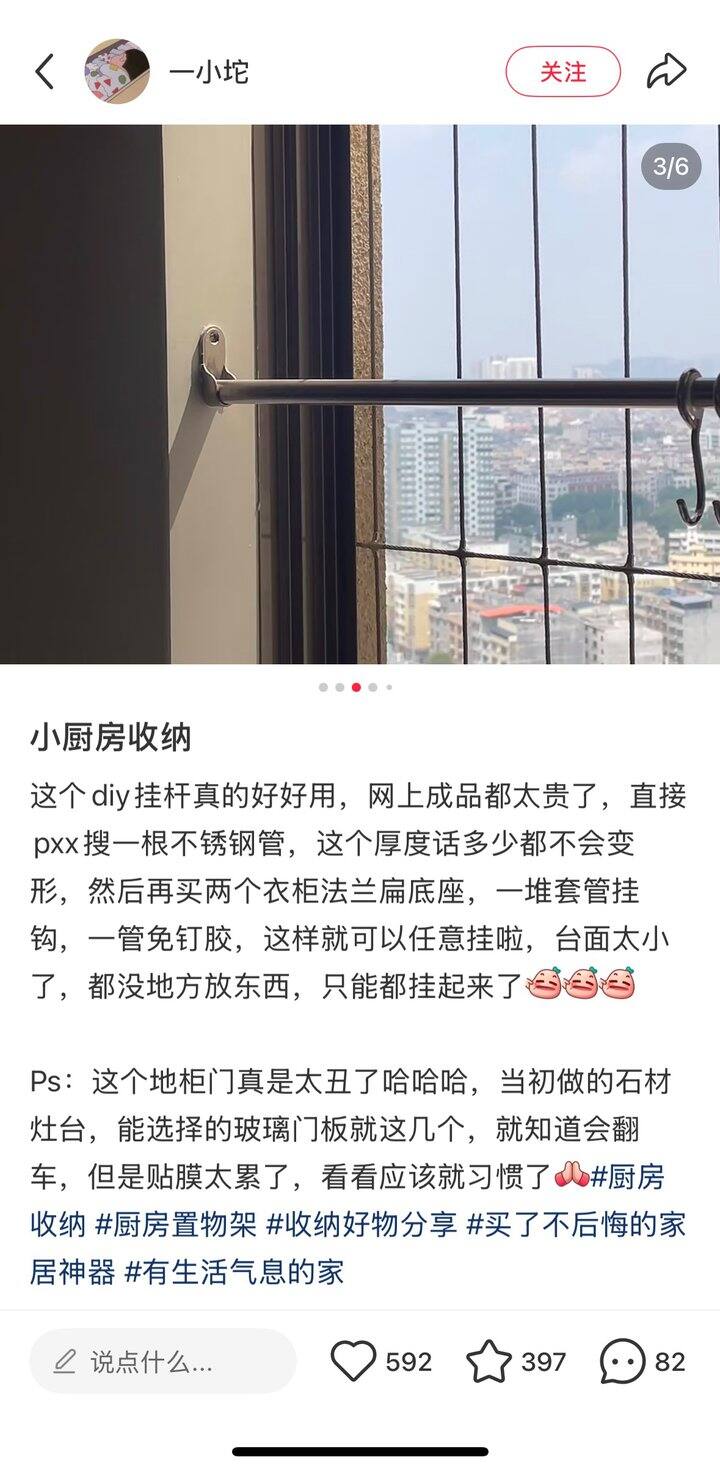Open the comments via speech bubble icon
This screenshot has height=1471, width=720.
(622, 1362)
